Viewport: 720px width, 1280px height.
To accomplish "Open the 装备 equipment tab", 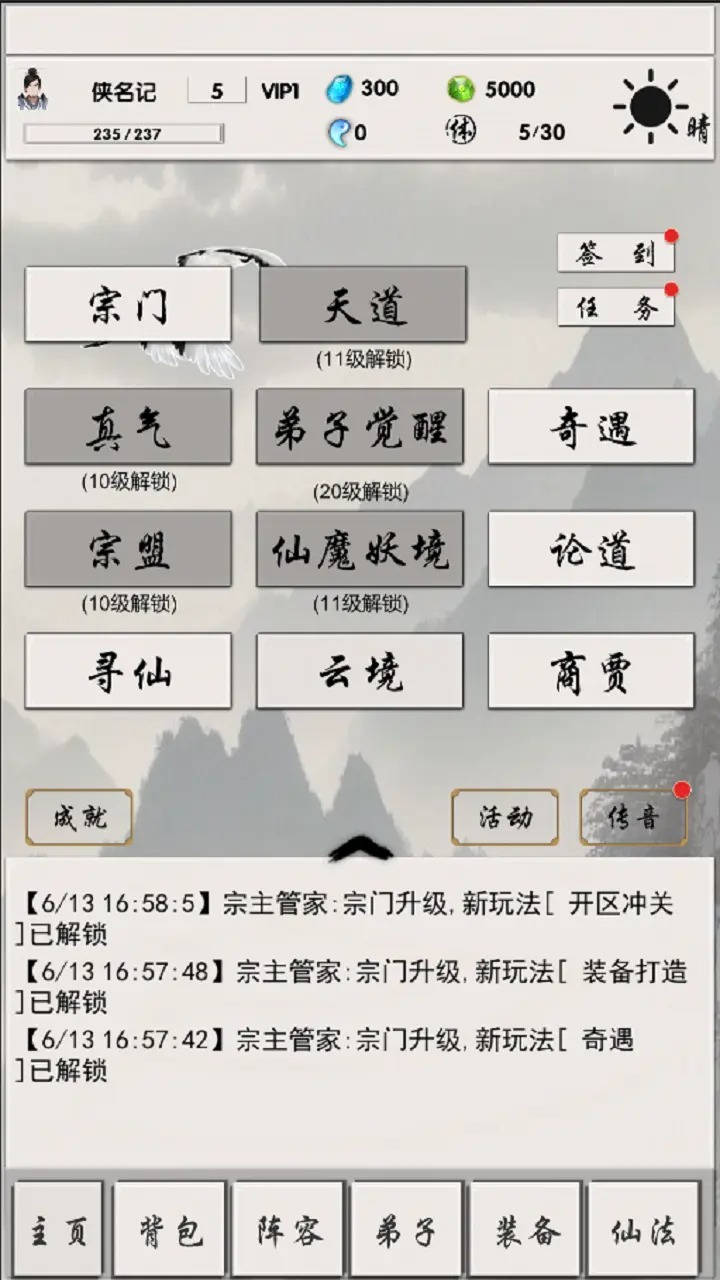I will click(526, 1230).
